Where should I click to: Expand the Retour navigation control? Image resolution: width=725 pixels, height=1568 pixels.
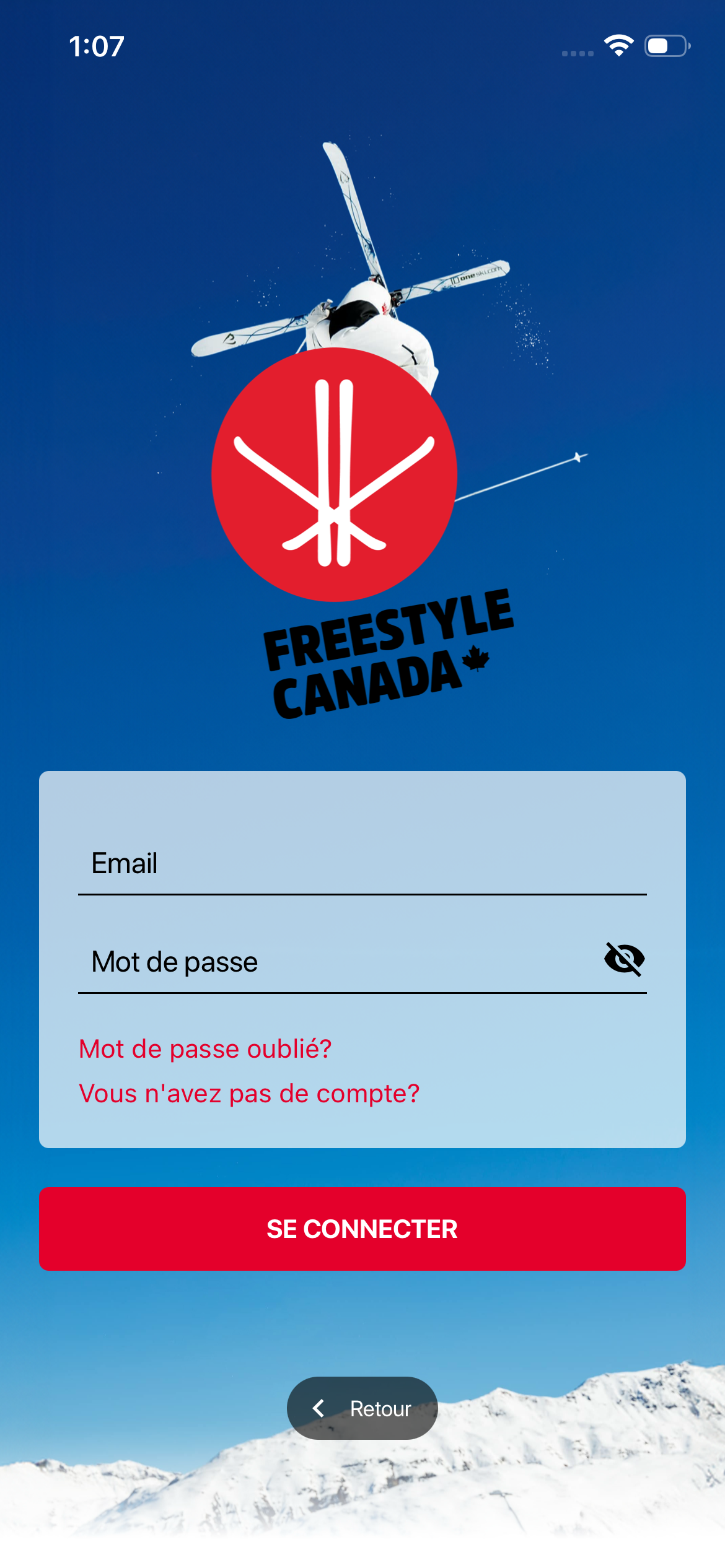362,1409
